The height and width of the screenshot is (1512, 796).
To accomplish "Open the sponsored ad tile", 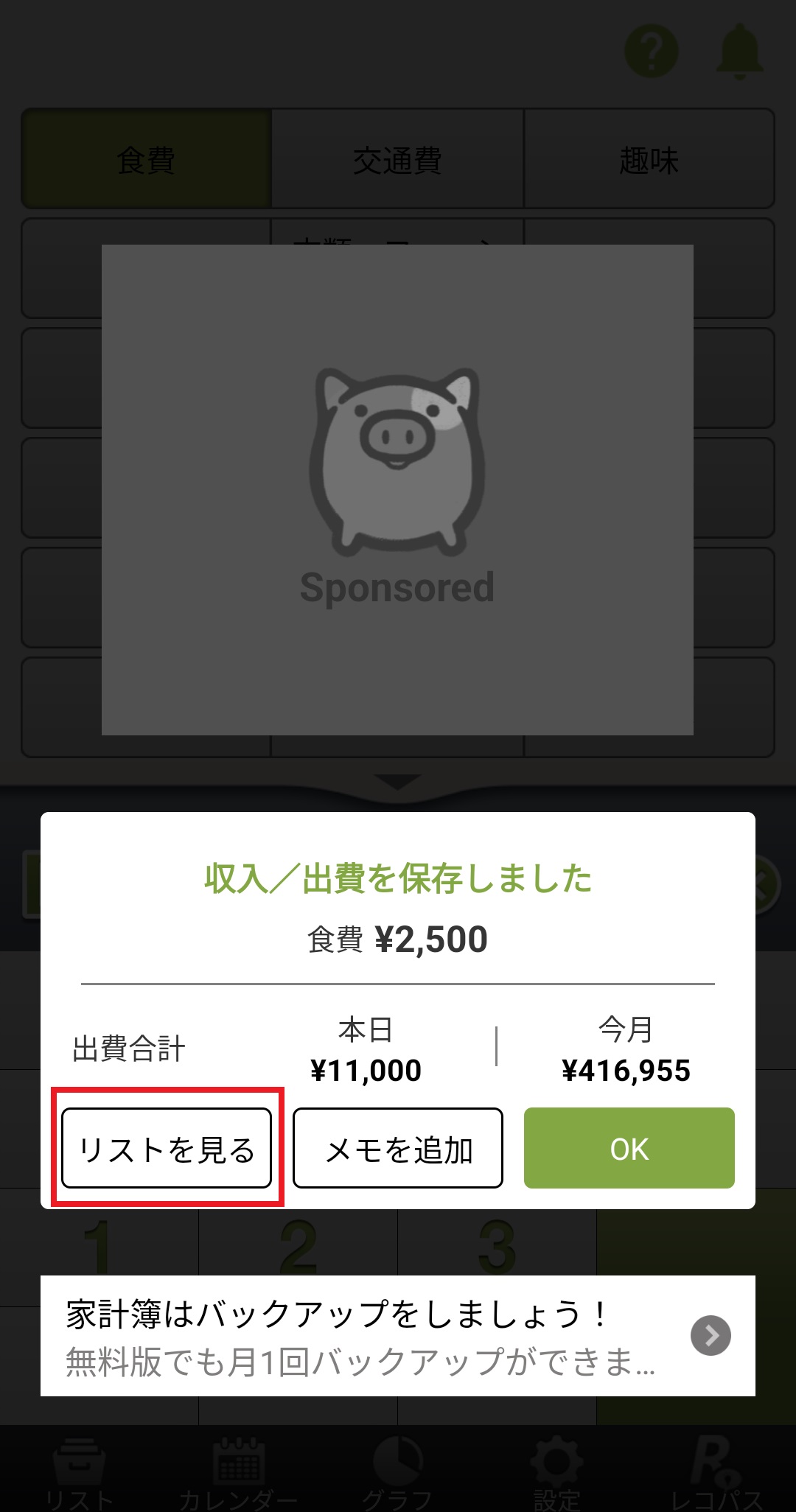I will pos(397,489).
